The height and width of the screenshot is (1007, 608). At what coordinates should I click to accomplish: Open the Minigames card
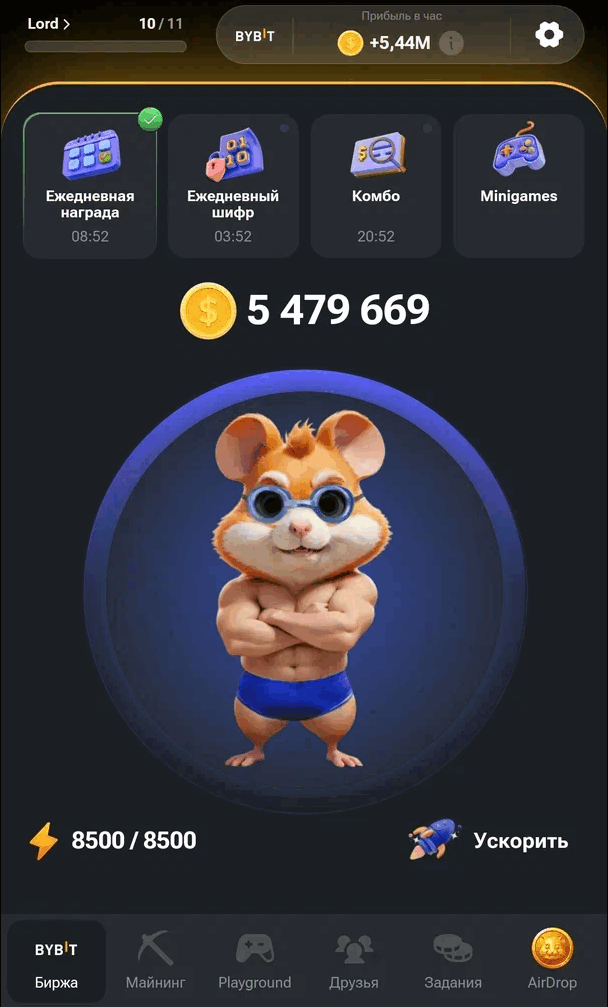tap(518, 186)
